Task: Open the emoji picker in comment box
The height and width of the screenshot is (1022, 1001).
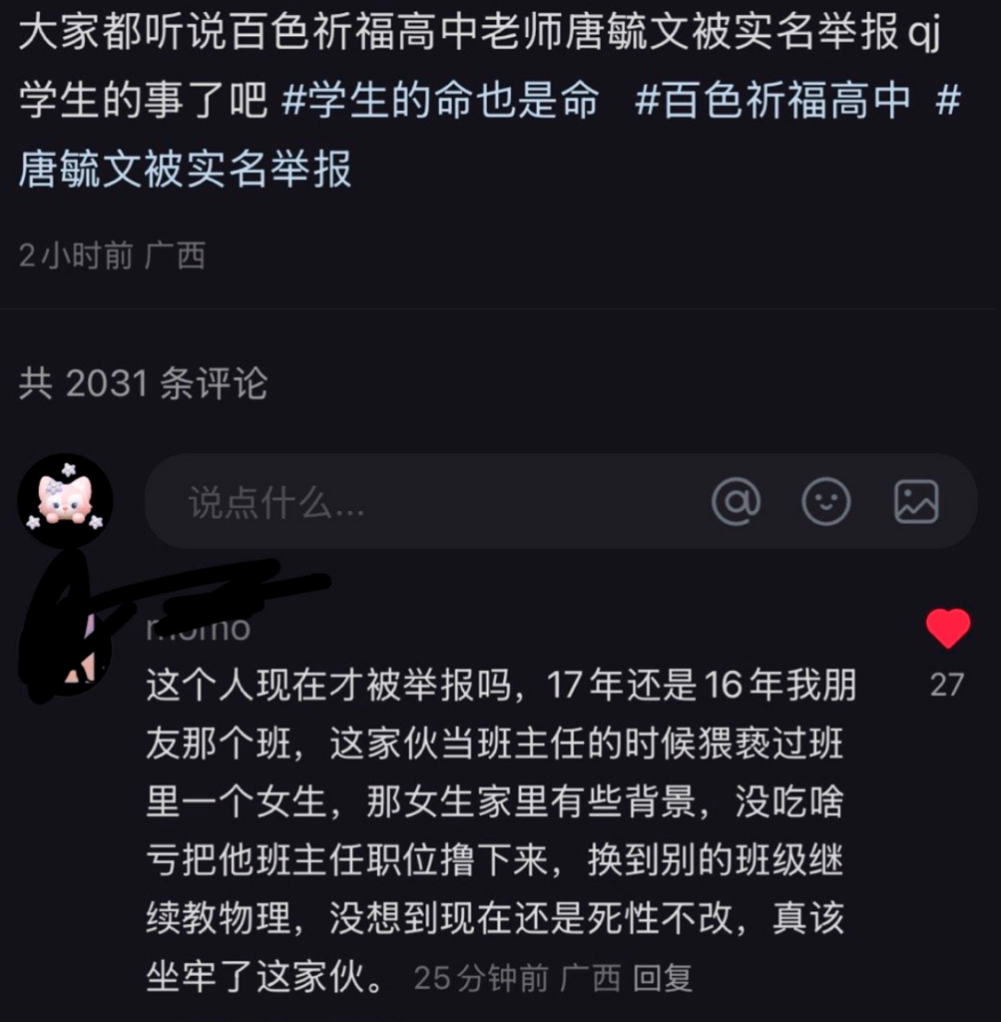Action: click(826, 501)
